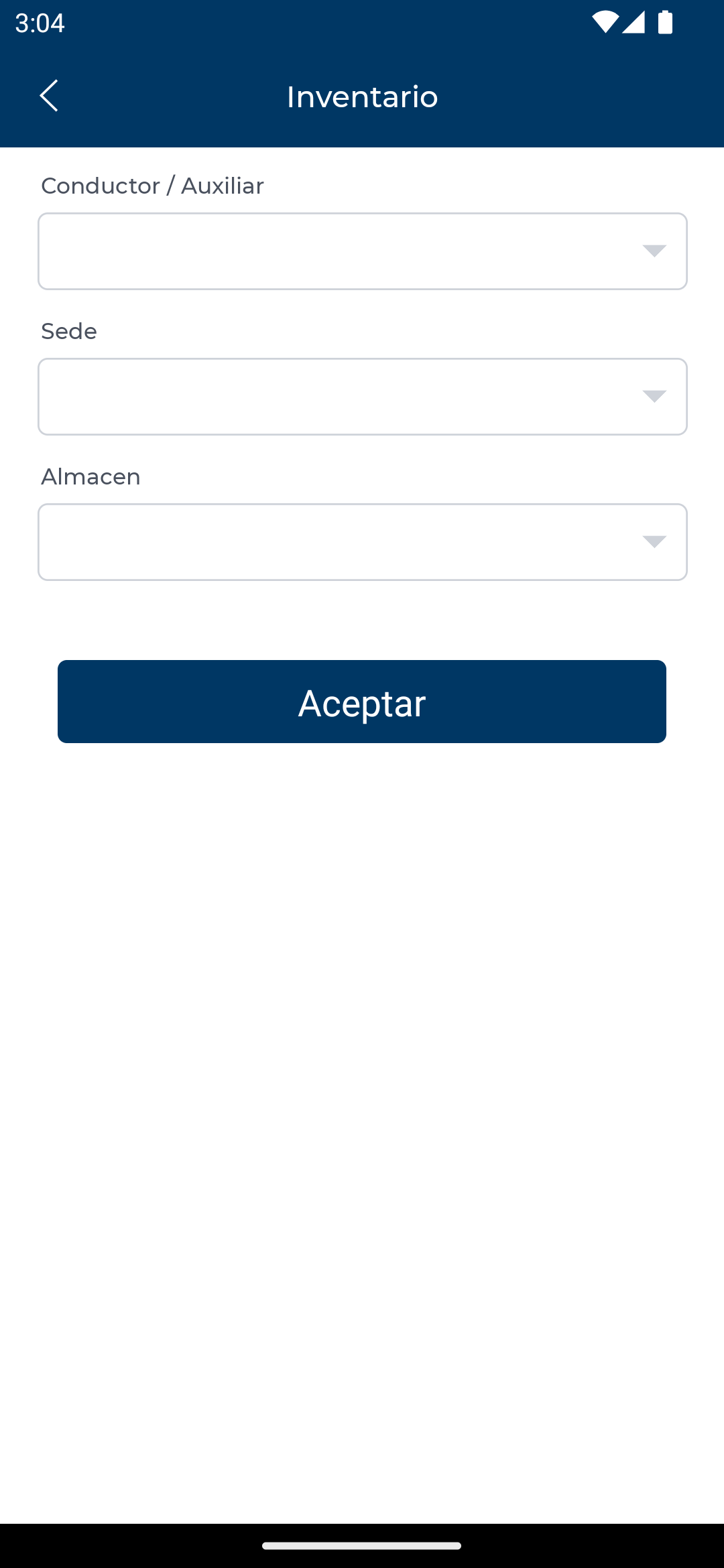This screenshot has height=1568, width=724.
Task: Open the Conductor / Auxiliar dropdown
Action: coord(362,251)
